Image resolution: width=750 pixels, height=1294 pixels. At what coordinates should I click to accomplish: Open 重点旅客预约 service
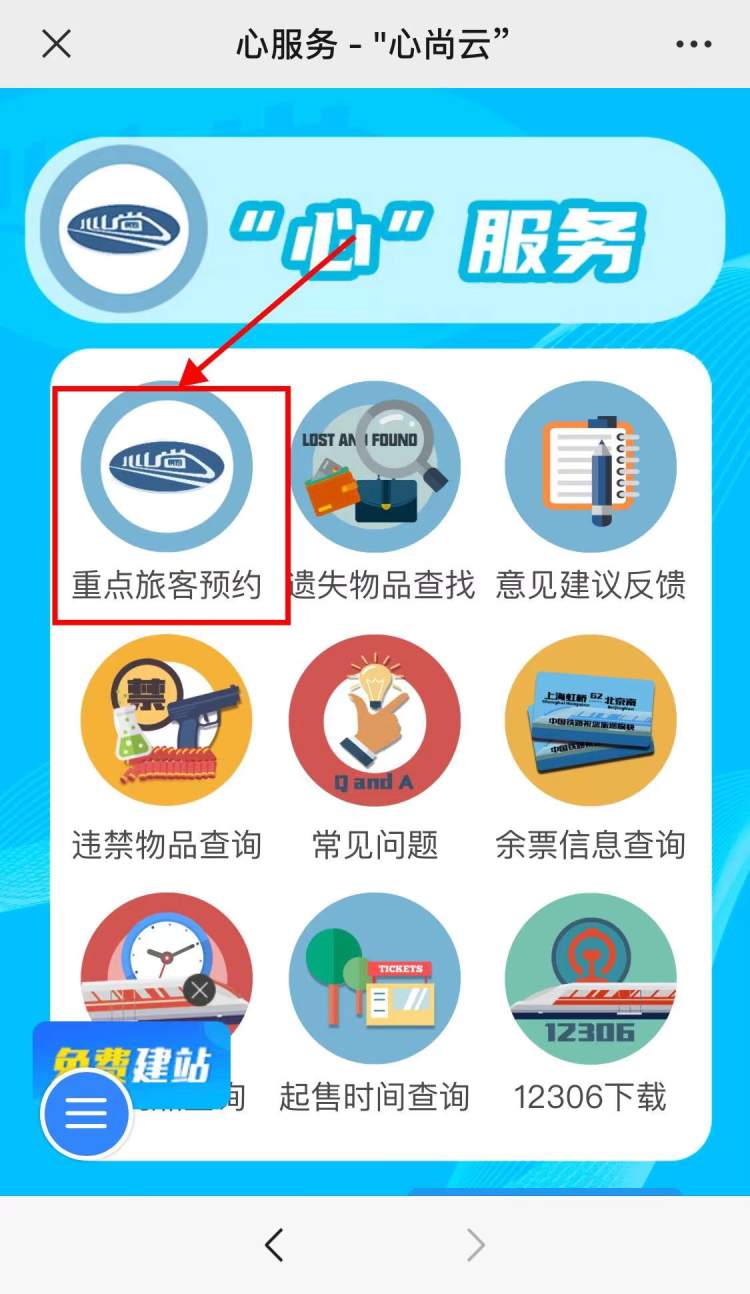[167, 466]
